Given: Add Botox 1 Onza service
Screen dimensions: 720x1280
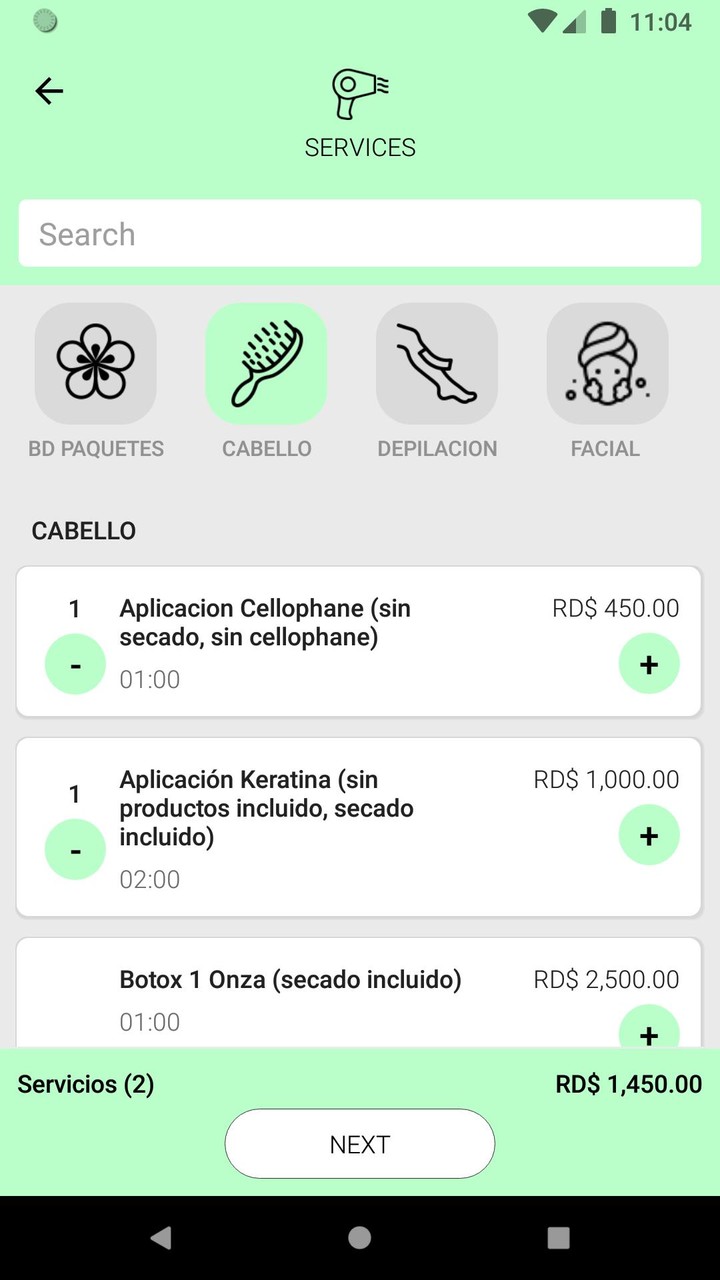Looking at the screenshot, I should pos(649,1030).
